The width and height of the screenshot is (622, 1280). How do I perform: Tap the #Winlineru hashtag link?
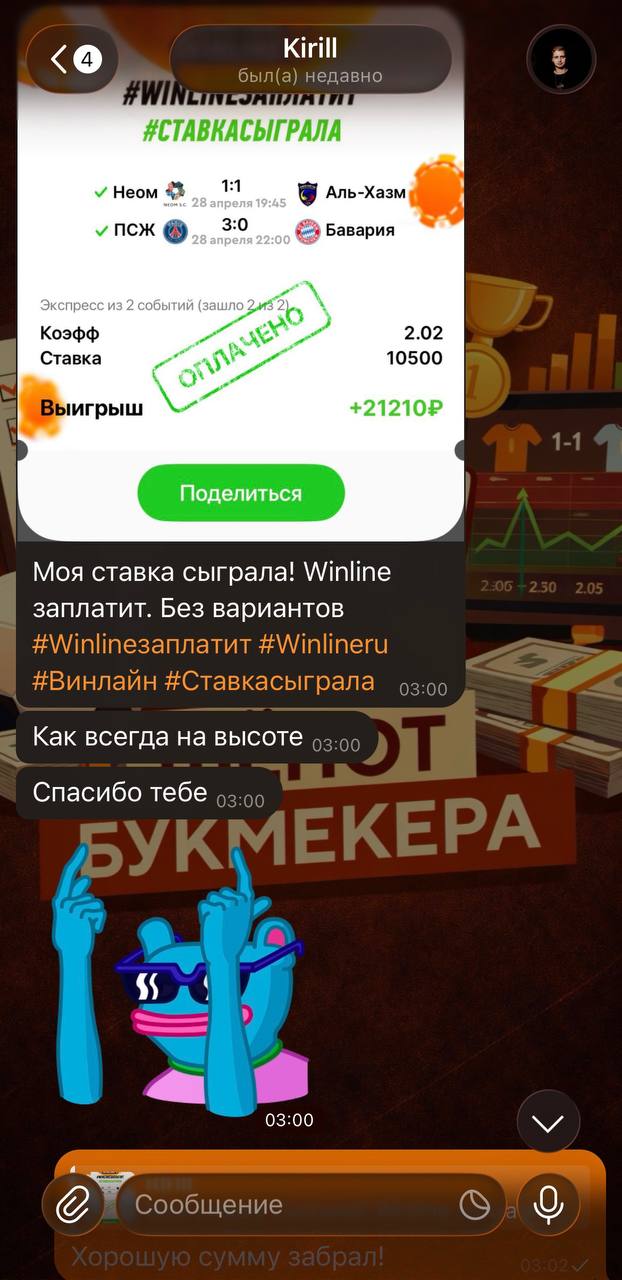(x=322, y=645)
